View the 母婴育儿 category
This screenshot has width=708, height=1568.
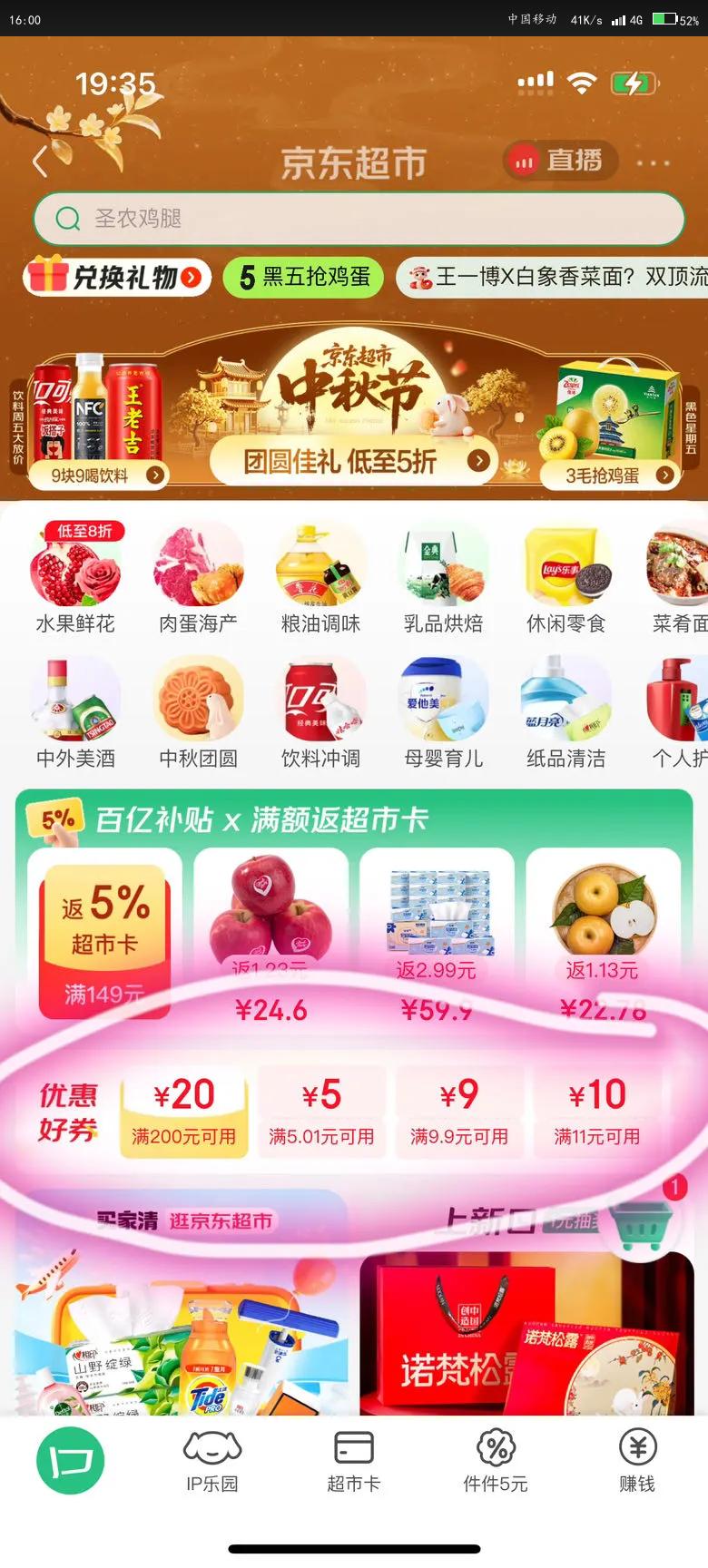pos(444,713)
